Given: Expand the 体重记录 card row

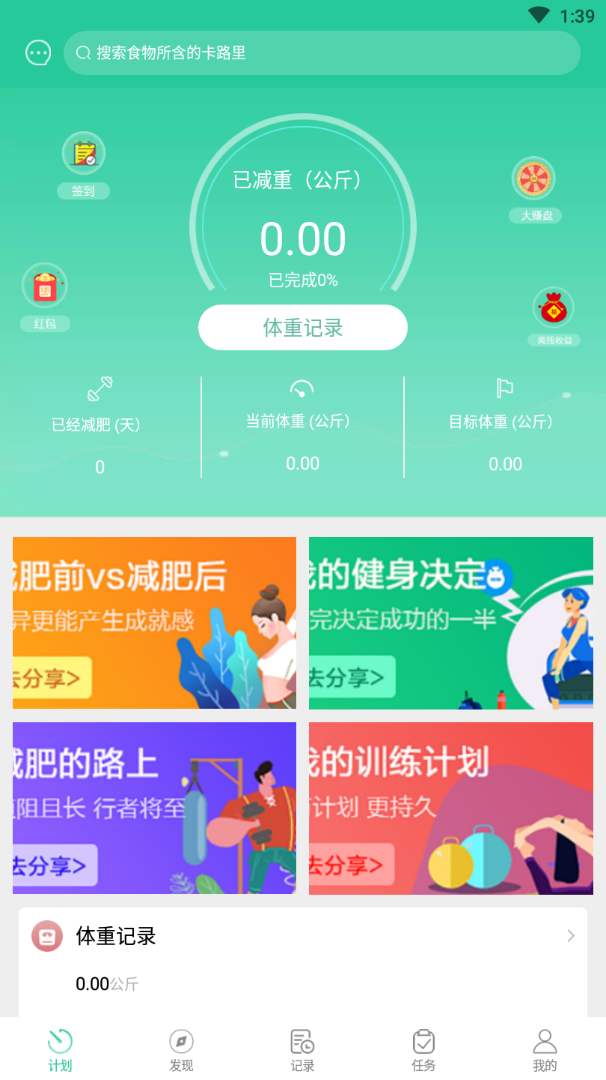Looking at the screenshot, I should coord(303,937).
